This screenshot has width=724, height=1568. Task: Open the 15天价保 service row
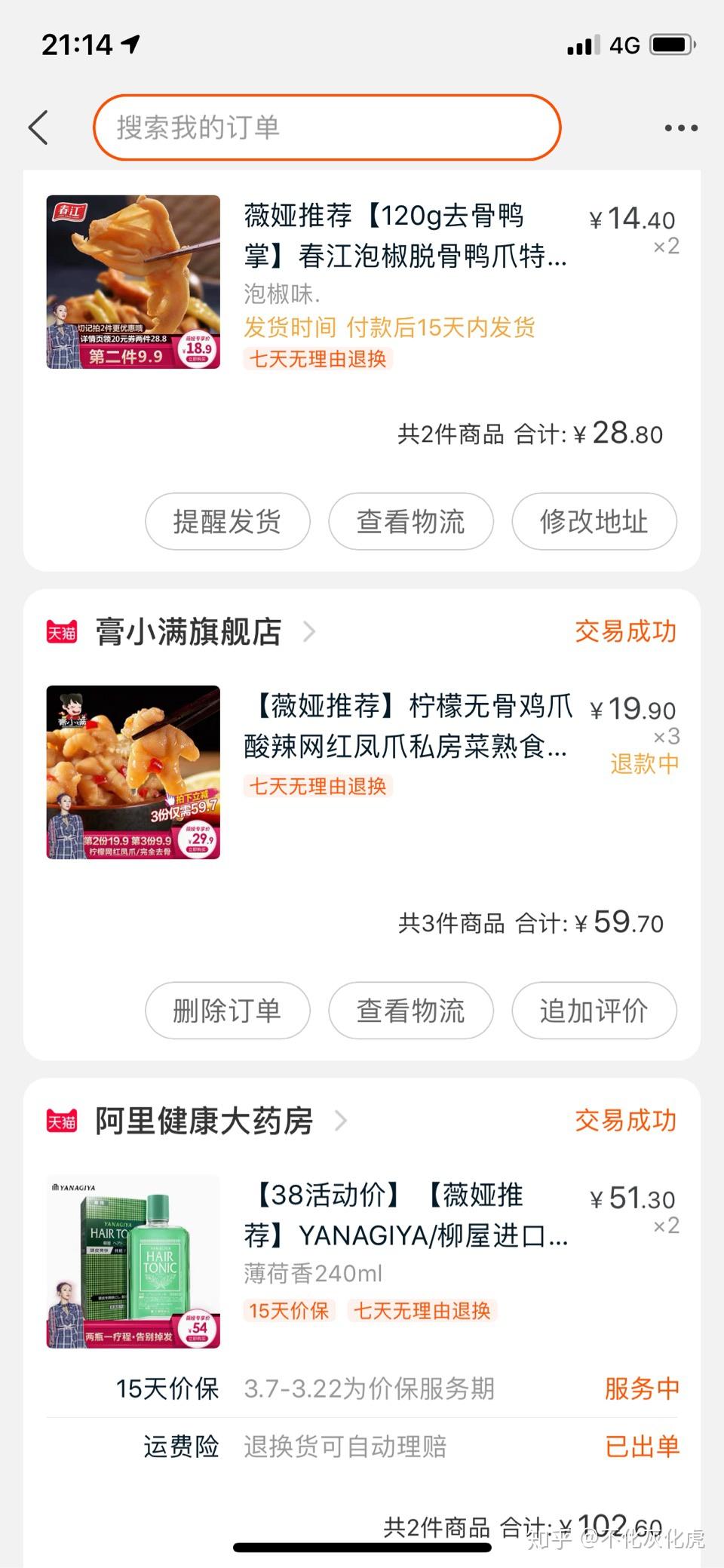tap(362, 1388)
